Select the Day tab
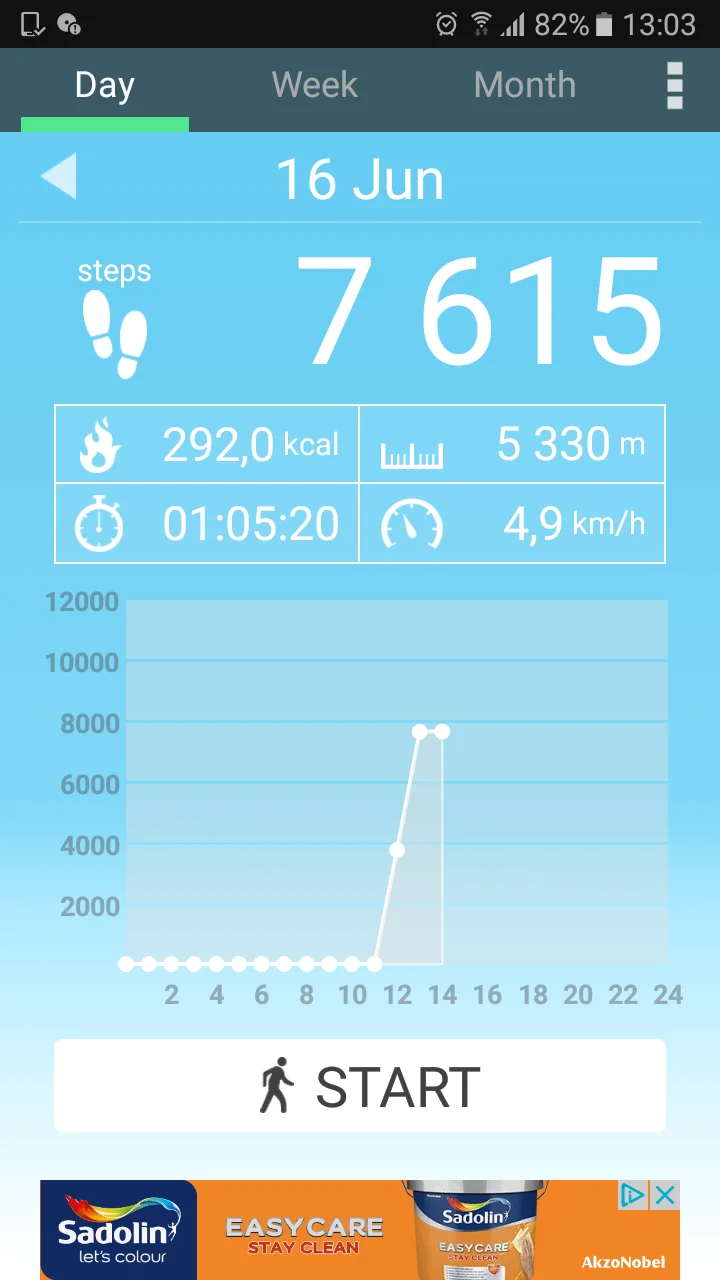The width and height of the screenshot is (720, 1280). pos(104,86)
